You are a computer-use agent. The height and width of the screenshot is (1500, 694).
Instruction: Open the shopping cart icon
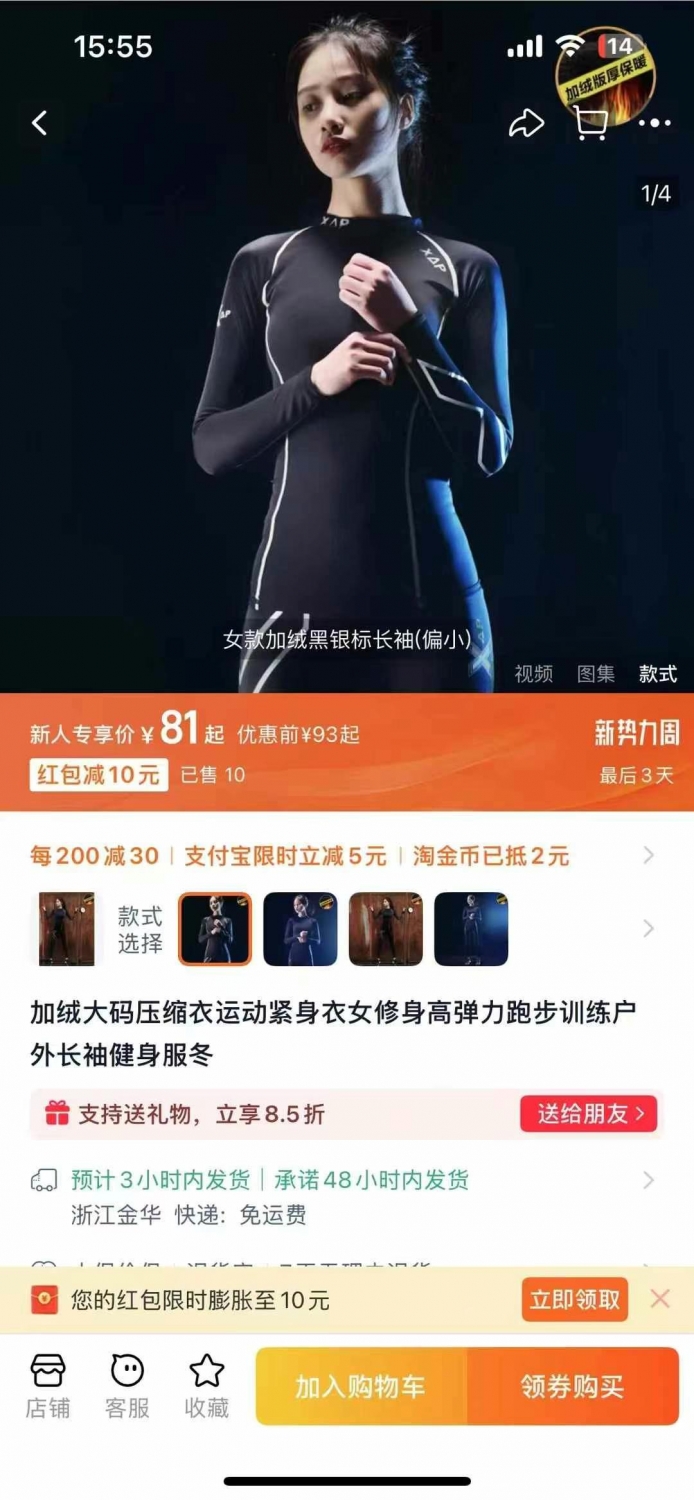tap(590, 123)
